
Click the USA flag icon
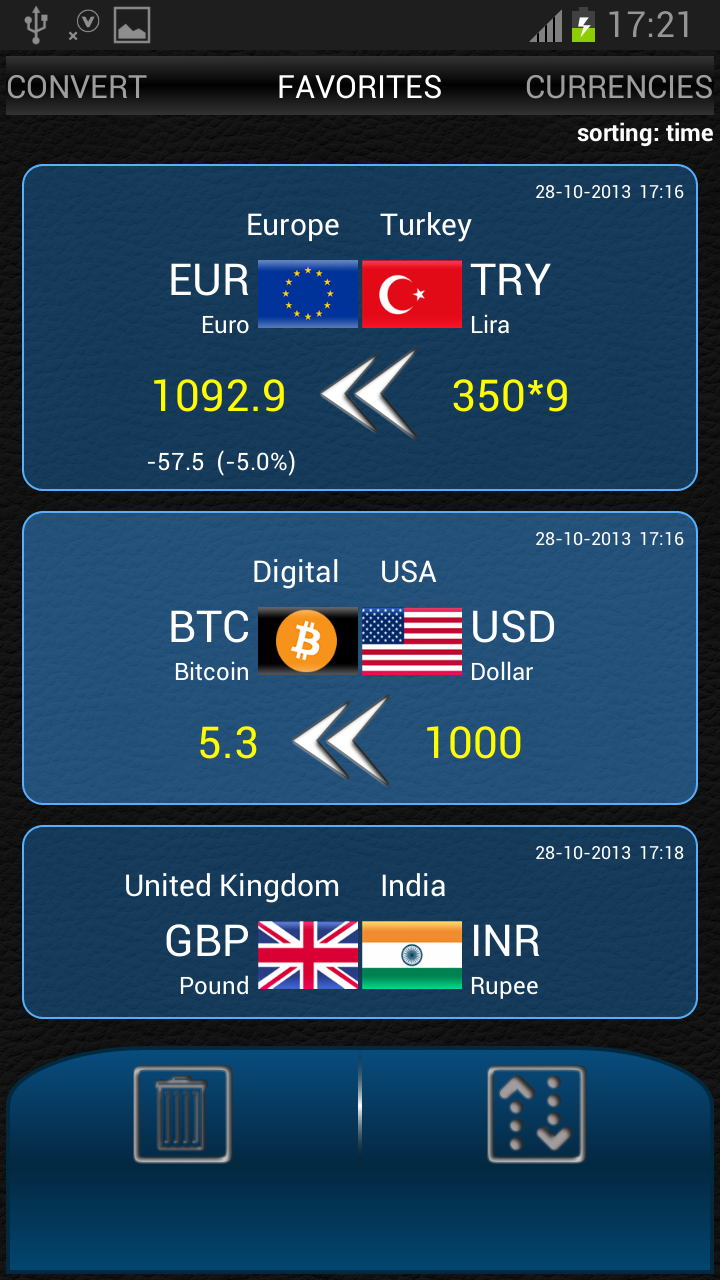(411, 640)
